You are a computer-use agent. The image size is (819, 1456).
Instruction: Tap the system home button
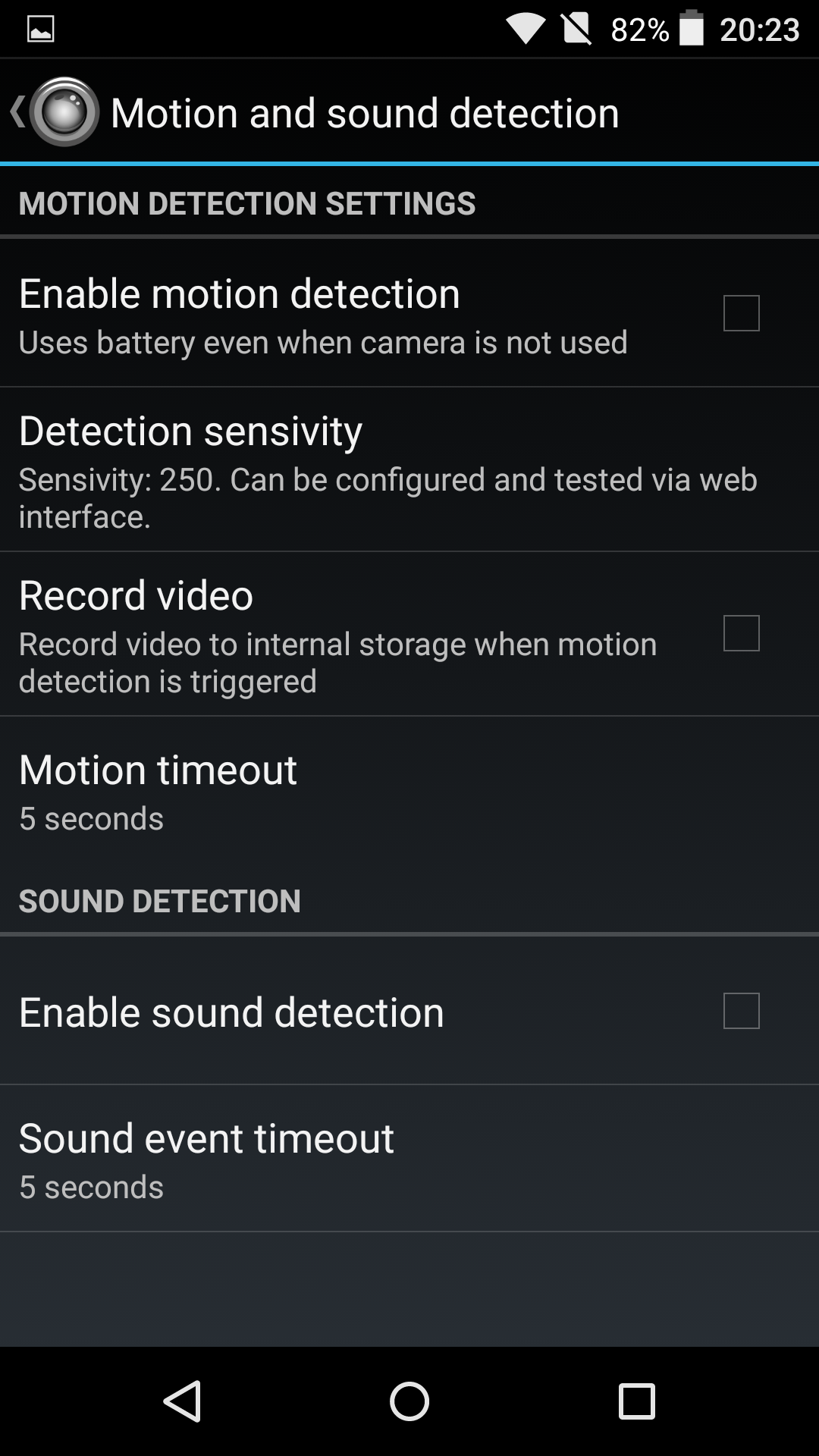coord(409,1401)
